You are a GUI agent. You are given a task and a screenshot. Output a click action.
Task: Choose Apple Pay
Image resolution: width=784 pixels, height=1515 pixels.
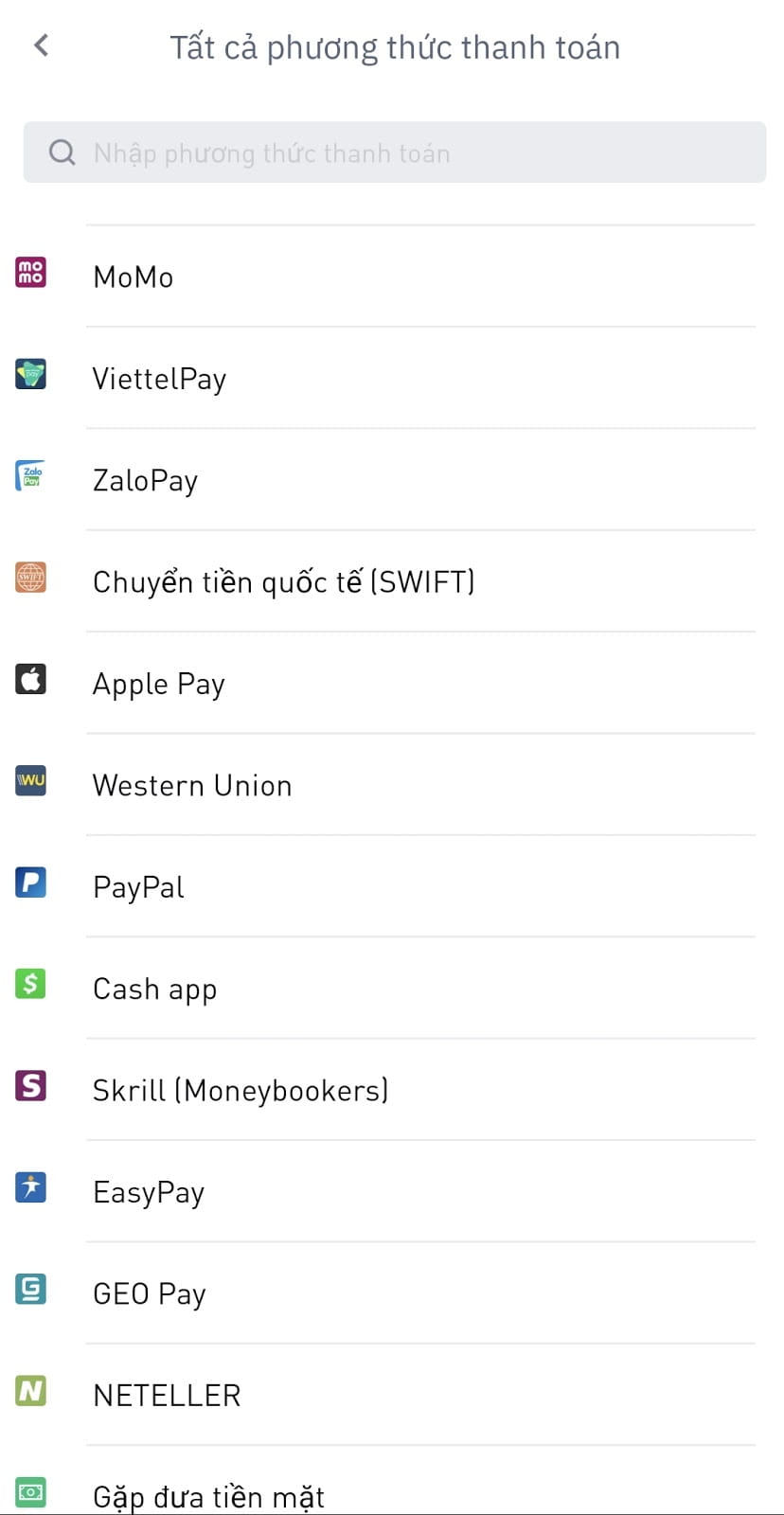click(392, 683)
